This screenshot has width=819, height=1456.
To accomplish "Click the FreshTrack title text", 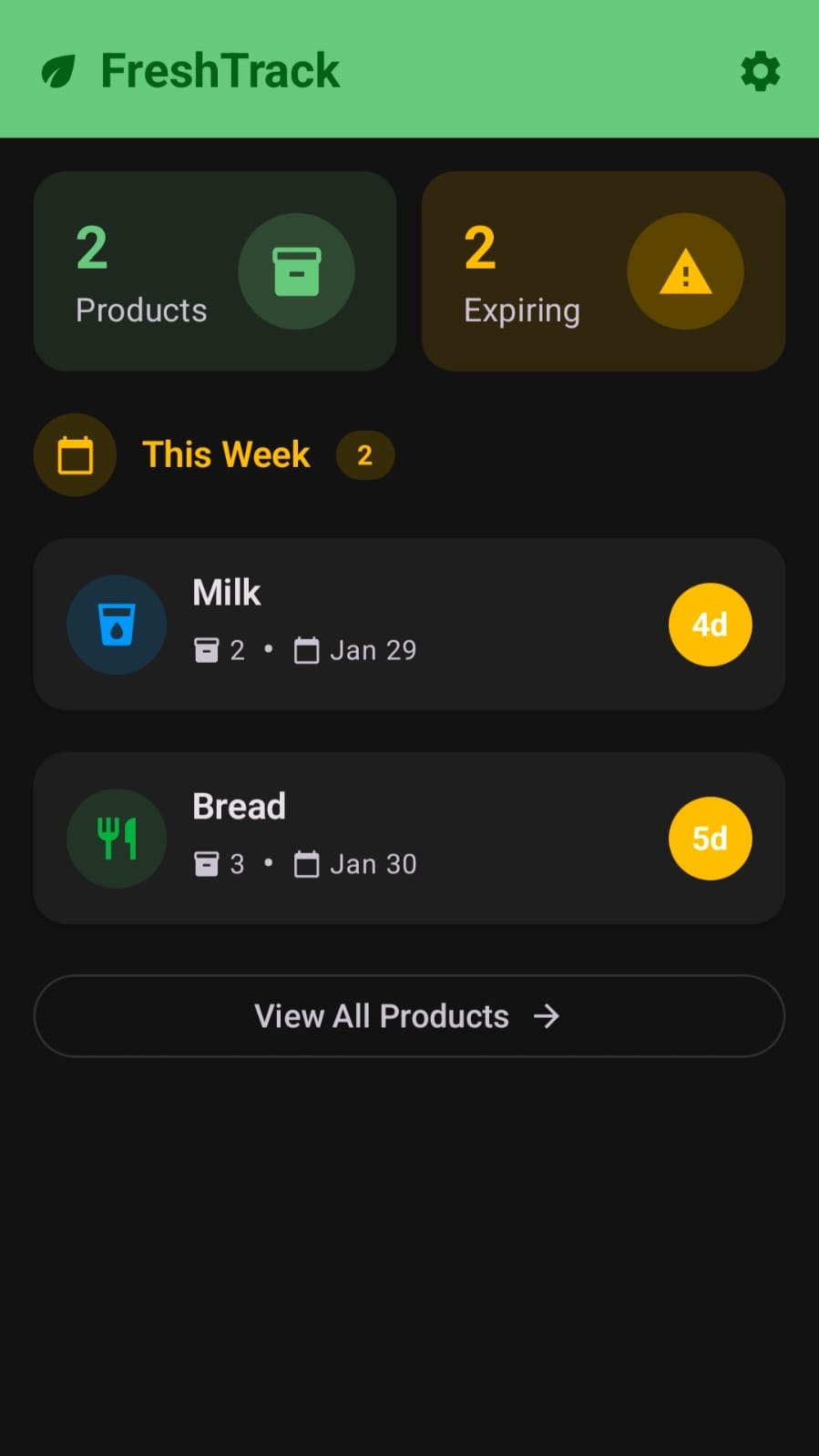I will (220, 70).
